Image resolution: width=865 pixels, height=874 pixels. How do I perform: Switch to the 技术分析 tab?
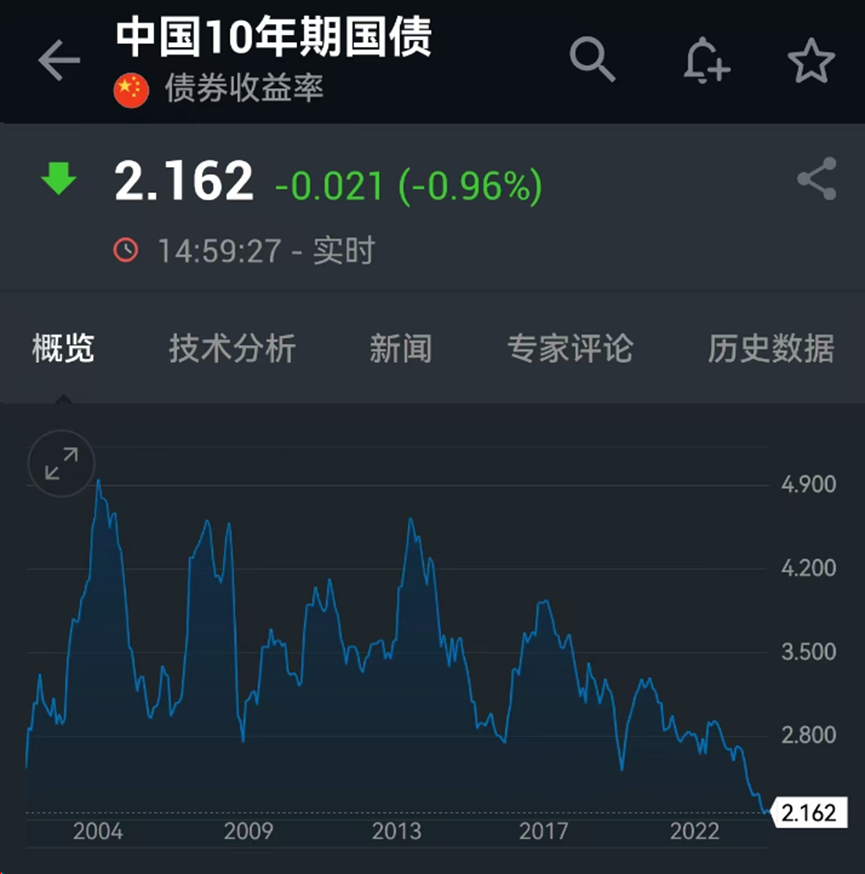click(232, 349)
